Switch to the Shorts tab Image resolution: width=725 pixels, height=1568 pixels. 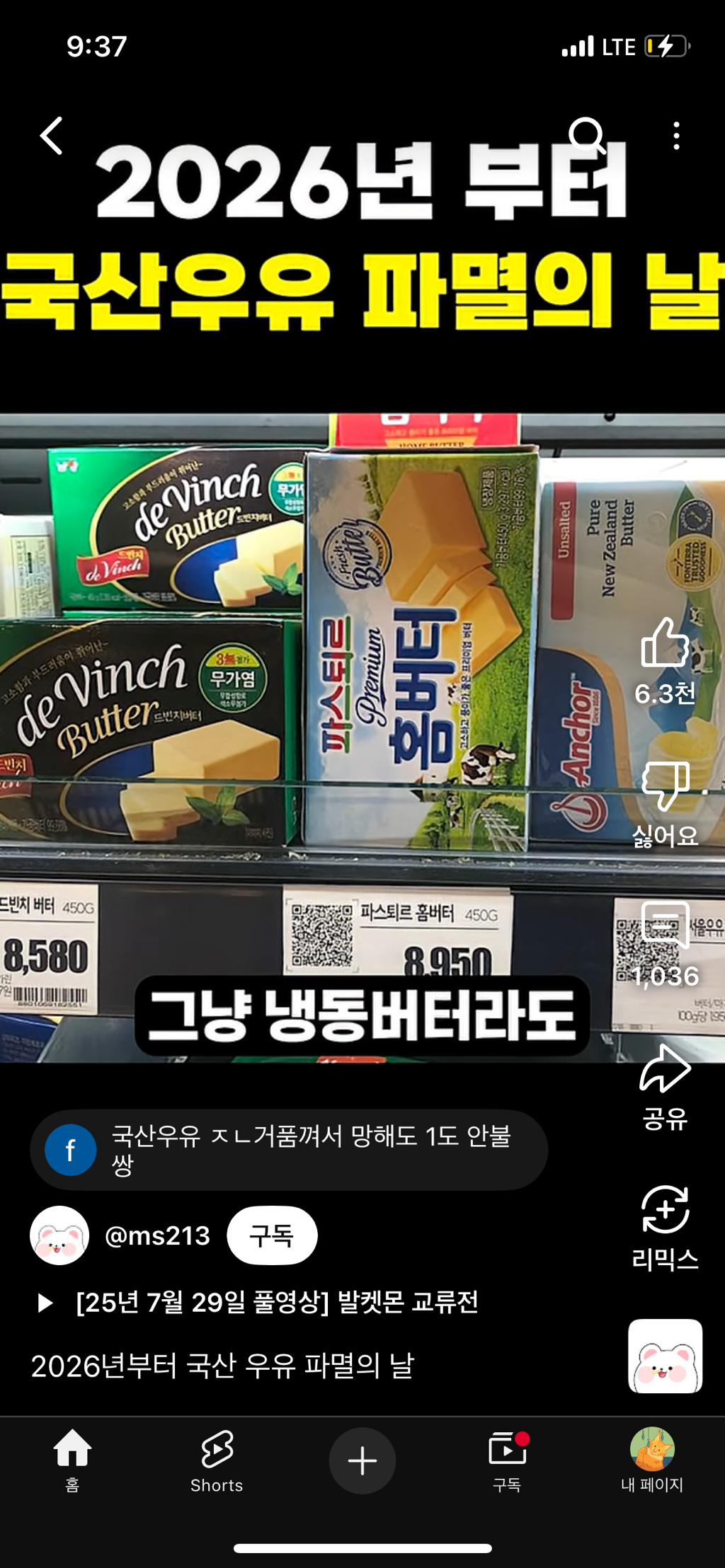[217, 1460]
